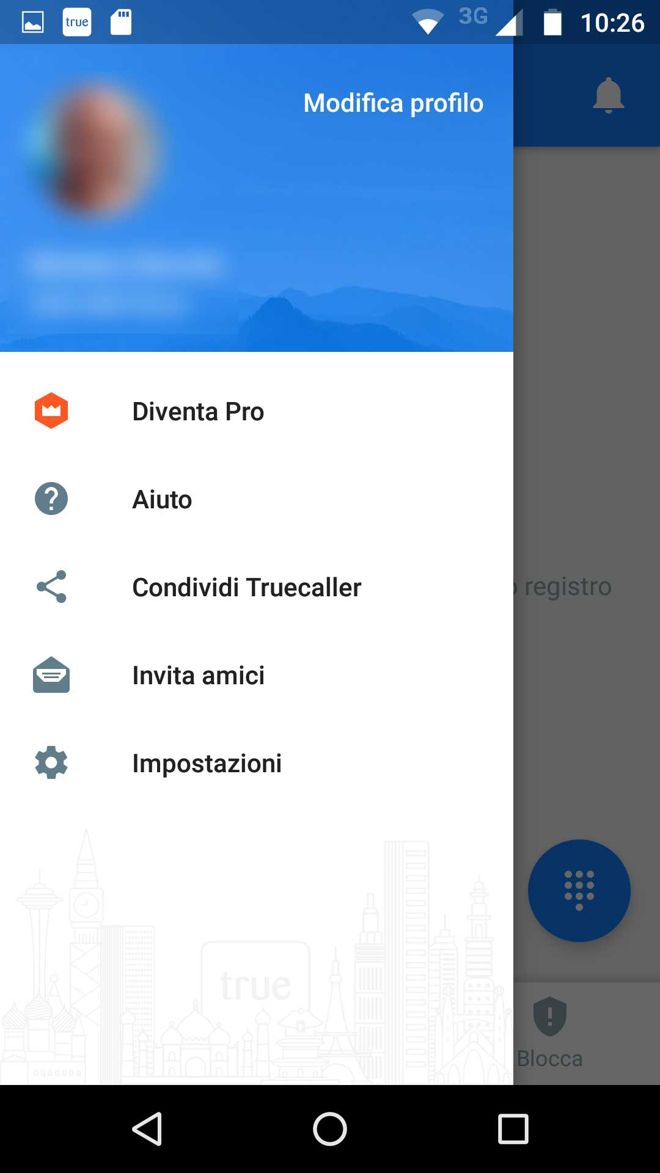Viewport: 660px width, 1173px height.
Task: Go back with the system back button
Action: pos(147,1129)
